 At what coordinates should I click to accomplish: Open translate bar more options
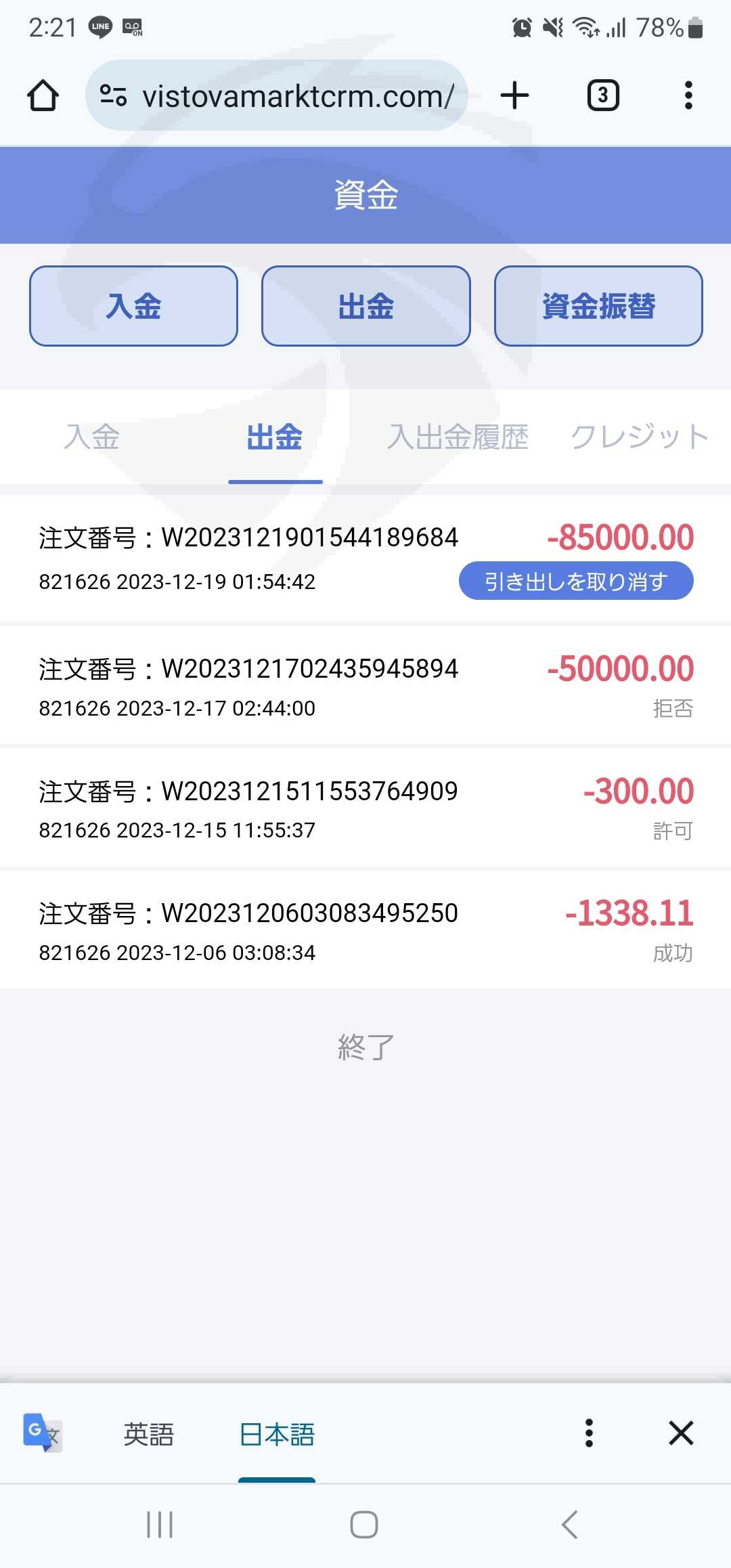[589, 1433]
